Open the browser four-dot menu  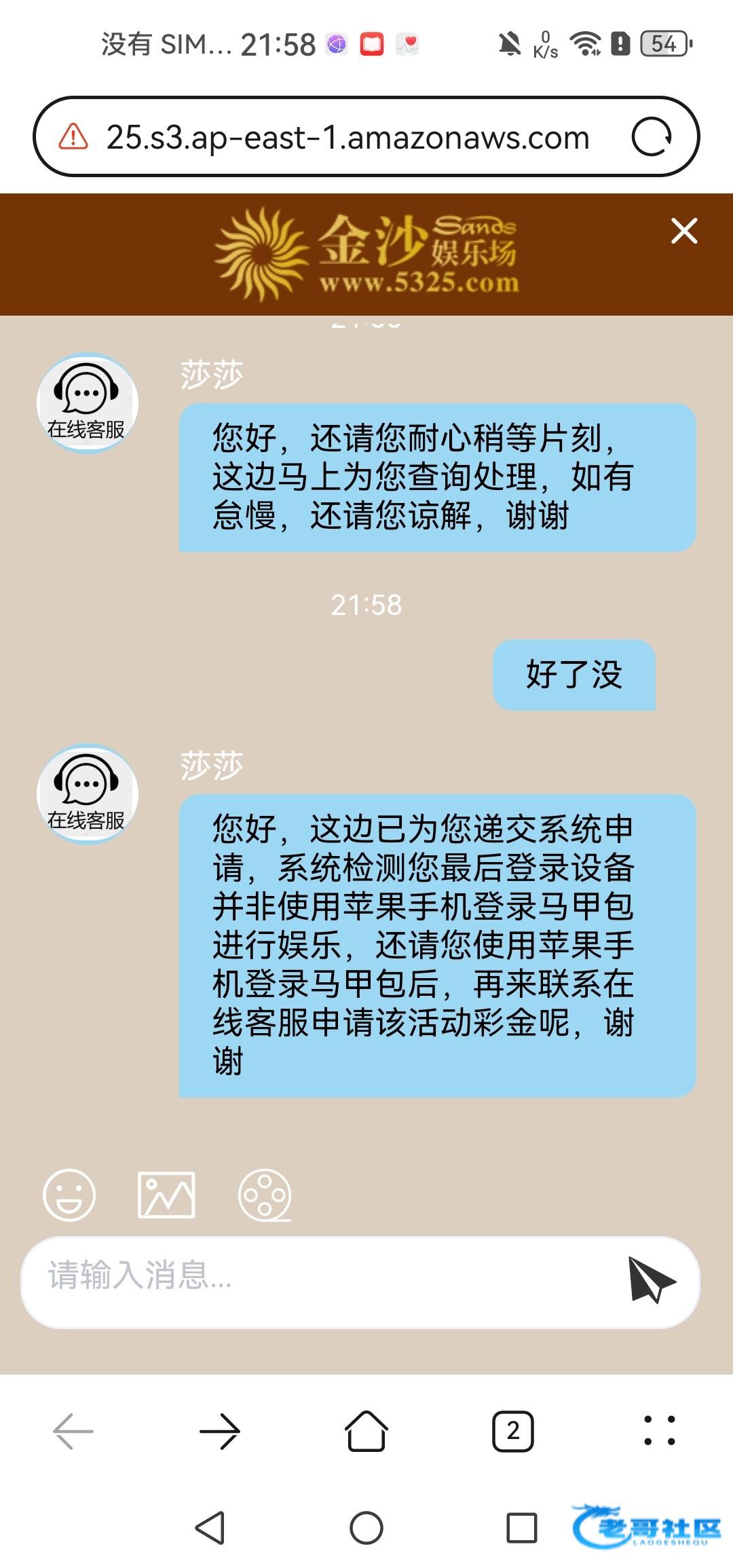pyautogui.click(x=659, y=1431)
